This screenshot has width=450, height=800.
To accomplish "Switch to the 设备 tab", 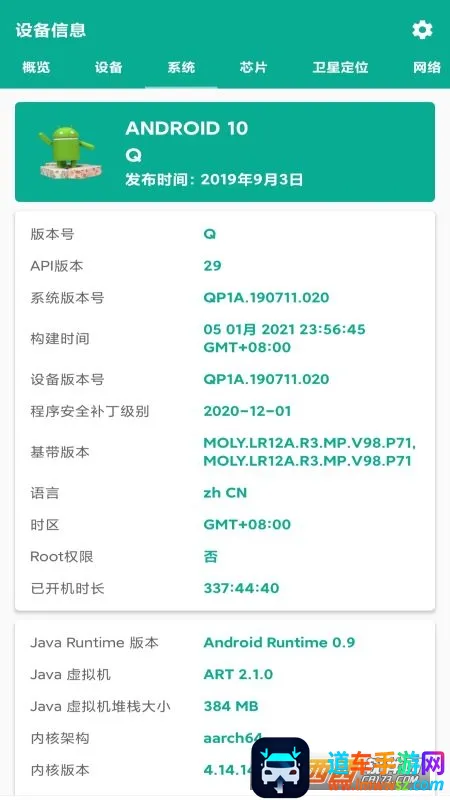I will pos(109,67).
